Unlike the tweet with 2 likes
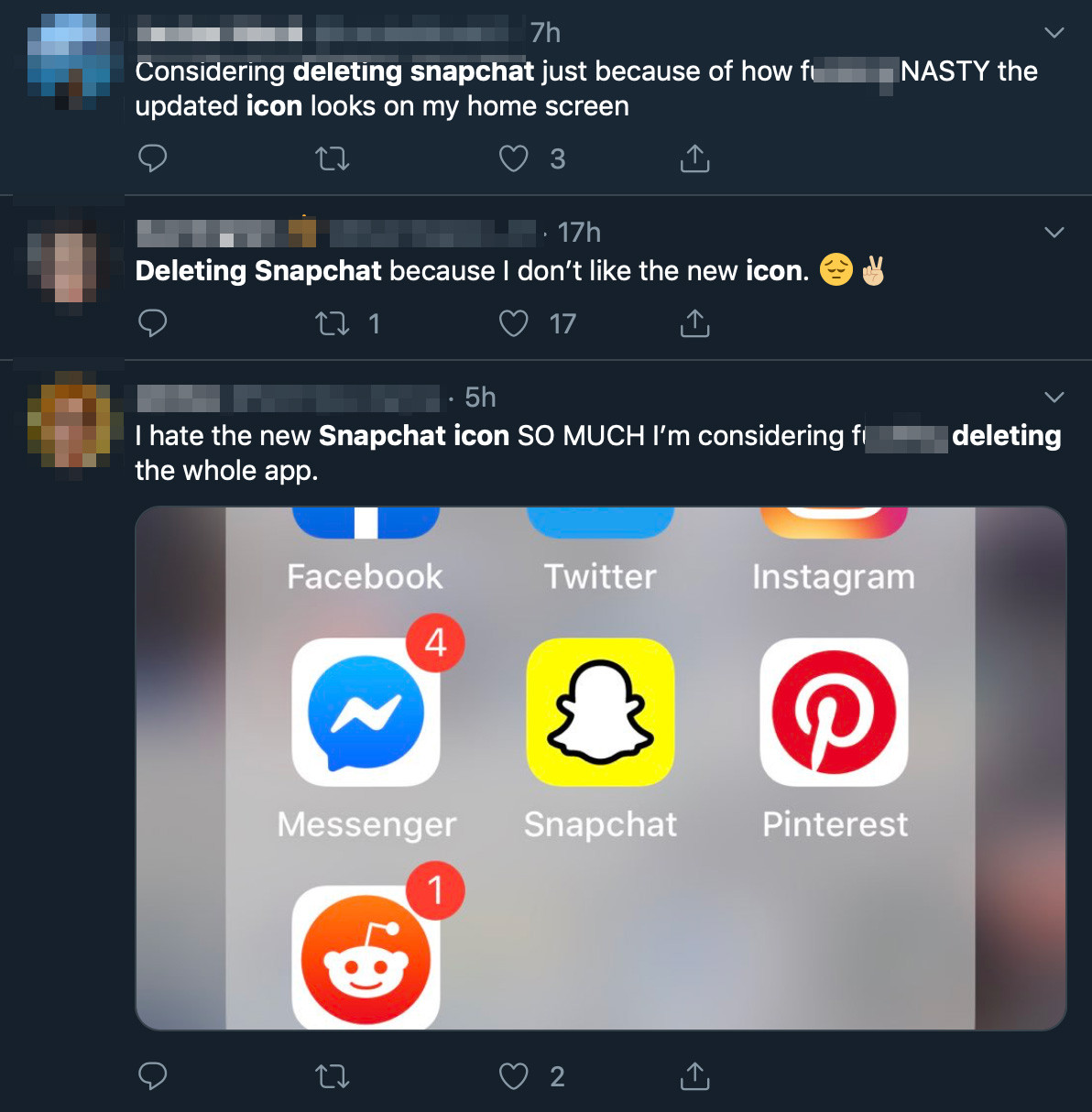The width and height of the screenshot is (1092, 1112). pos(513,1076)
